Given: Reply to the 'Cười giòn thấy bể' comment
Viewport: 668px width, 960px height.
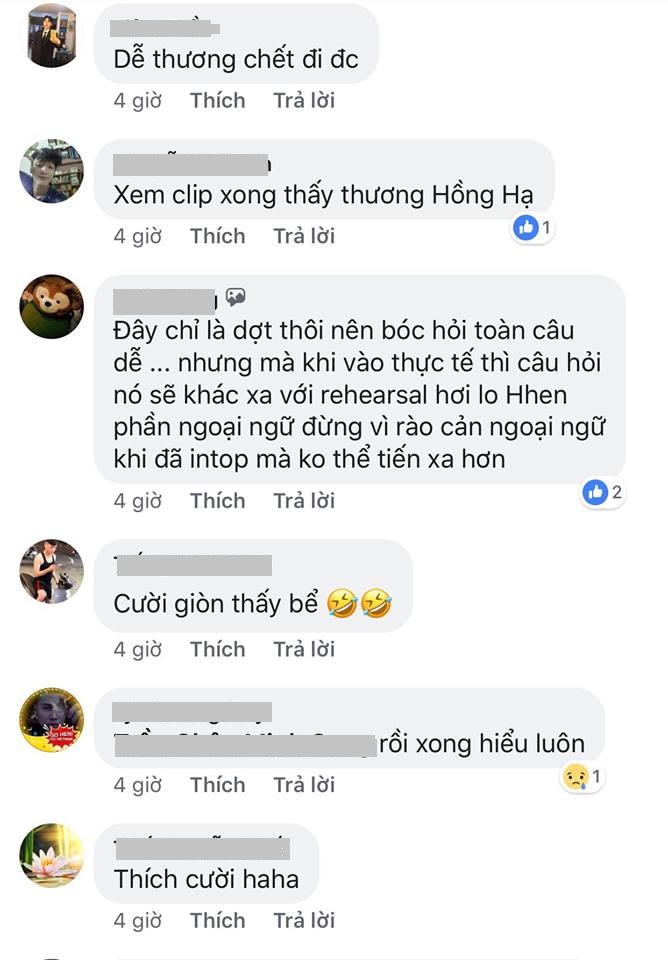Looking at the screenshot, I should 303,649.
